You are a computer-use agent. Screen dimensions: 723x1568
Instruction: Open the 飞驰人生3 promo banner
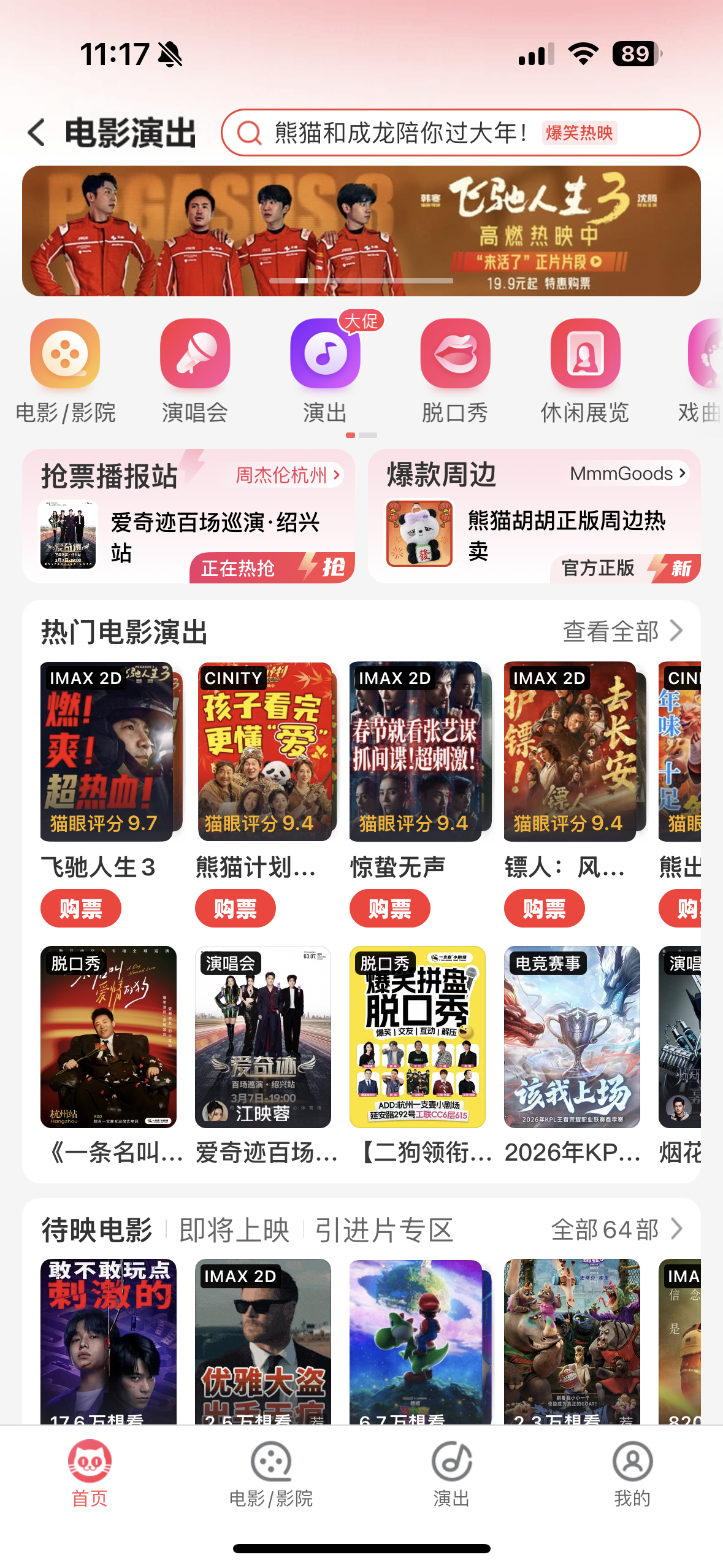click(361, 231)
